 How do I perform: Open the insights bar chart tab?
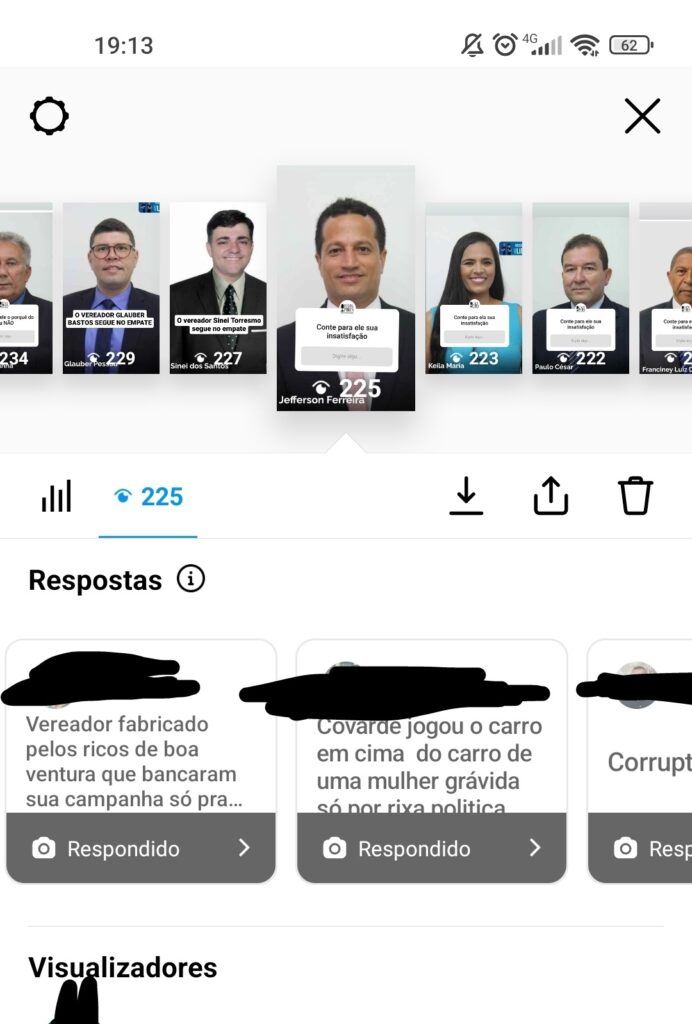(56, 496)
